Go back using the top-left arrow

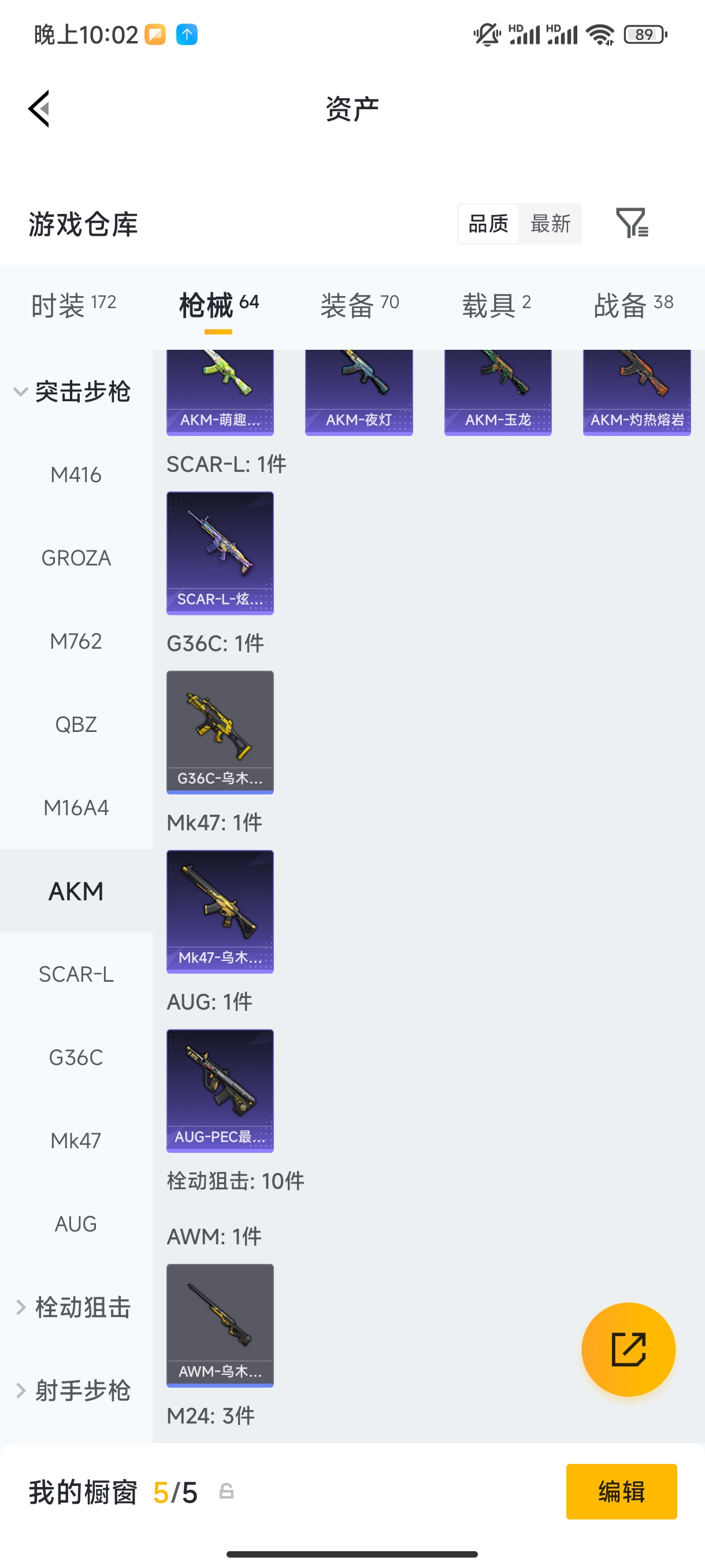click(x=39, y=109)
